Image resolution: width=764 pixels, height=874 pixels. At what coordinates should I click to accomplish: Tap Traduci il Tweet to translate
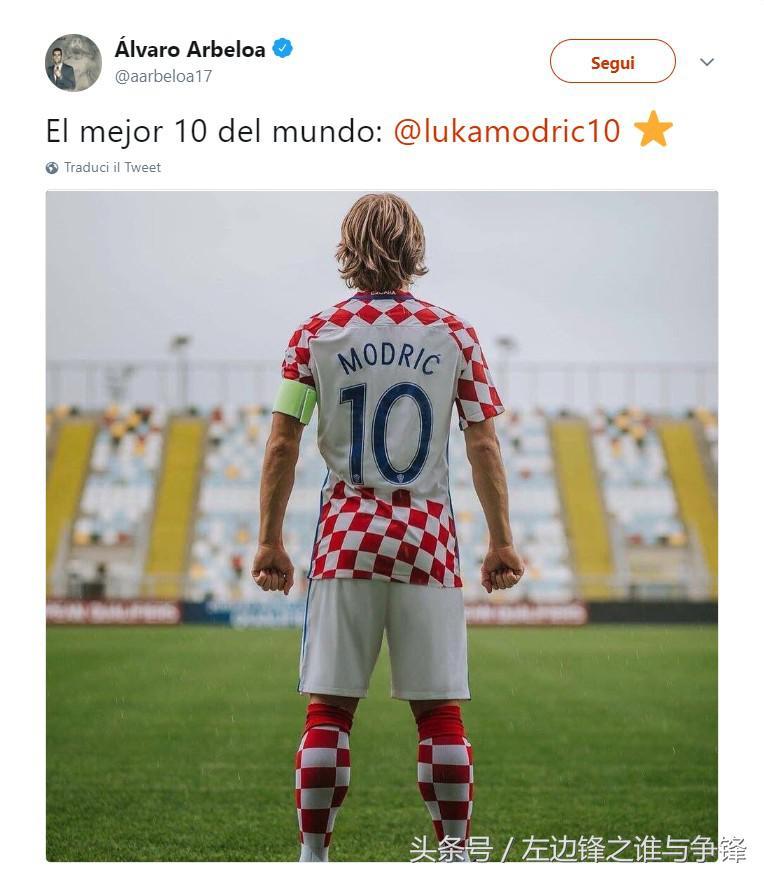[x=111, y=168]
